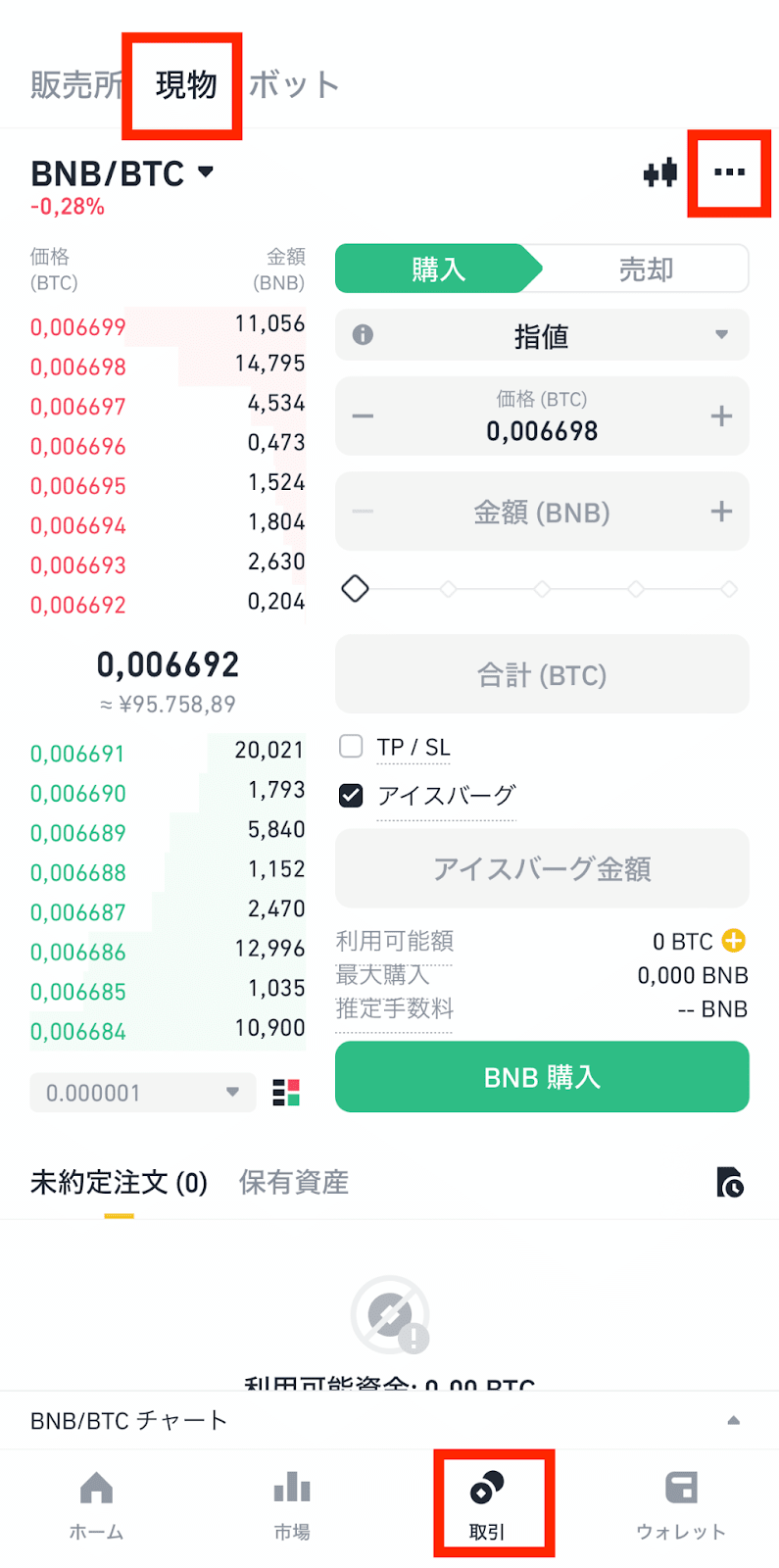Open the 0.000001 price precision dropdown
The image size is (779, 1568).
tap(143, 1093)
